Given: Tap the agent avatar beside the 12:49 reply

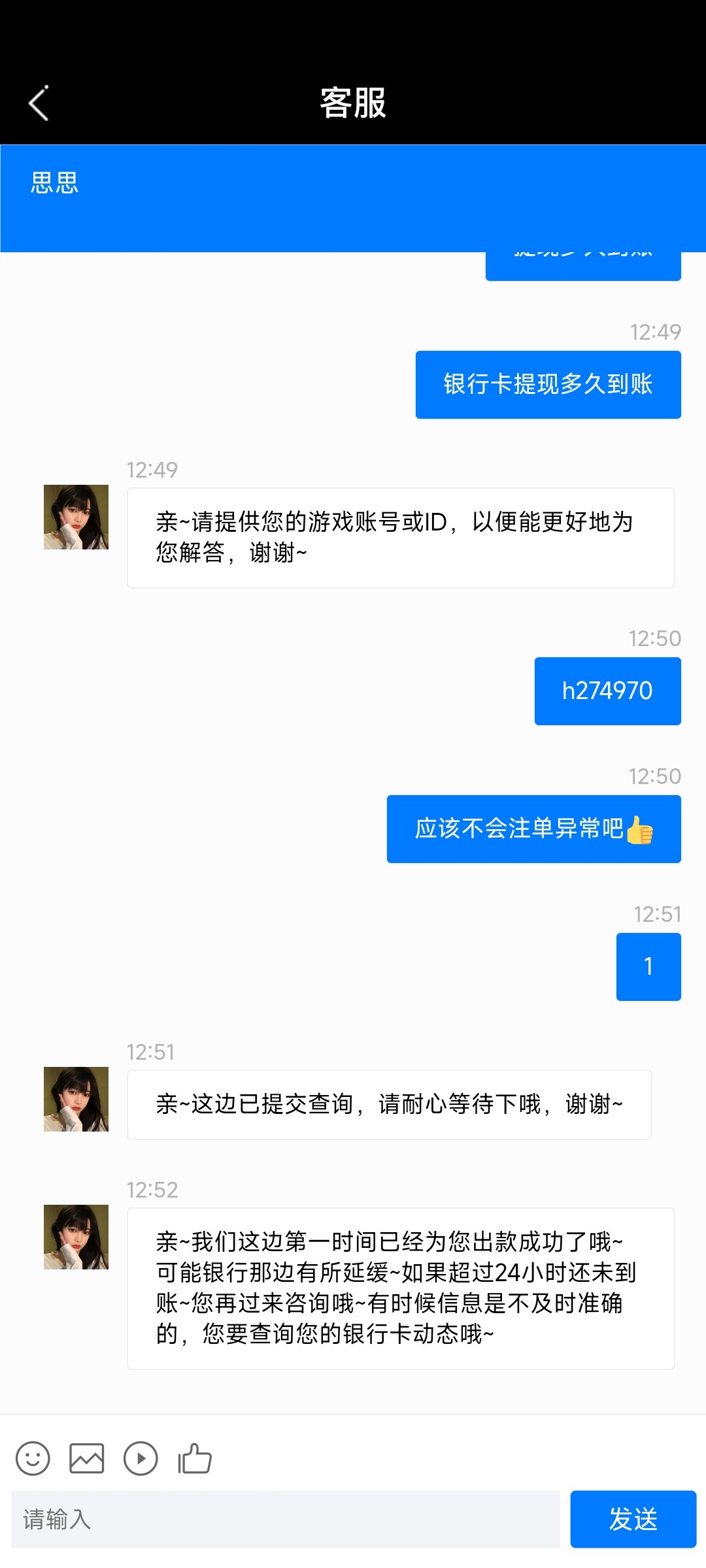Looking at the screenshot, I should tap(75, 516).
